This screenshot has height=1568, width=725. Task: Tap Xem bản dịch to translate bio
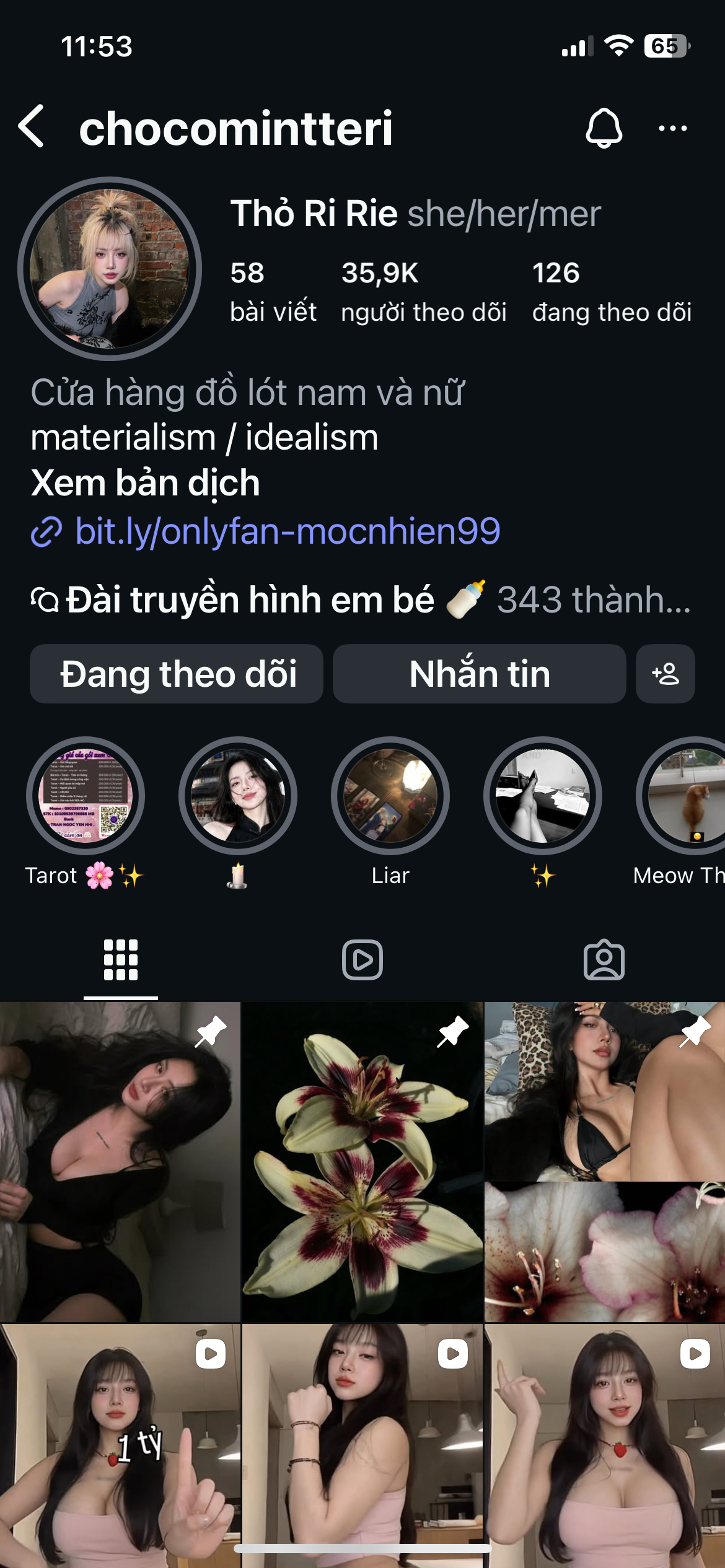click(146, 483)
